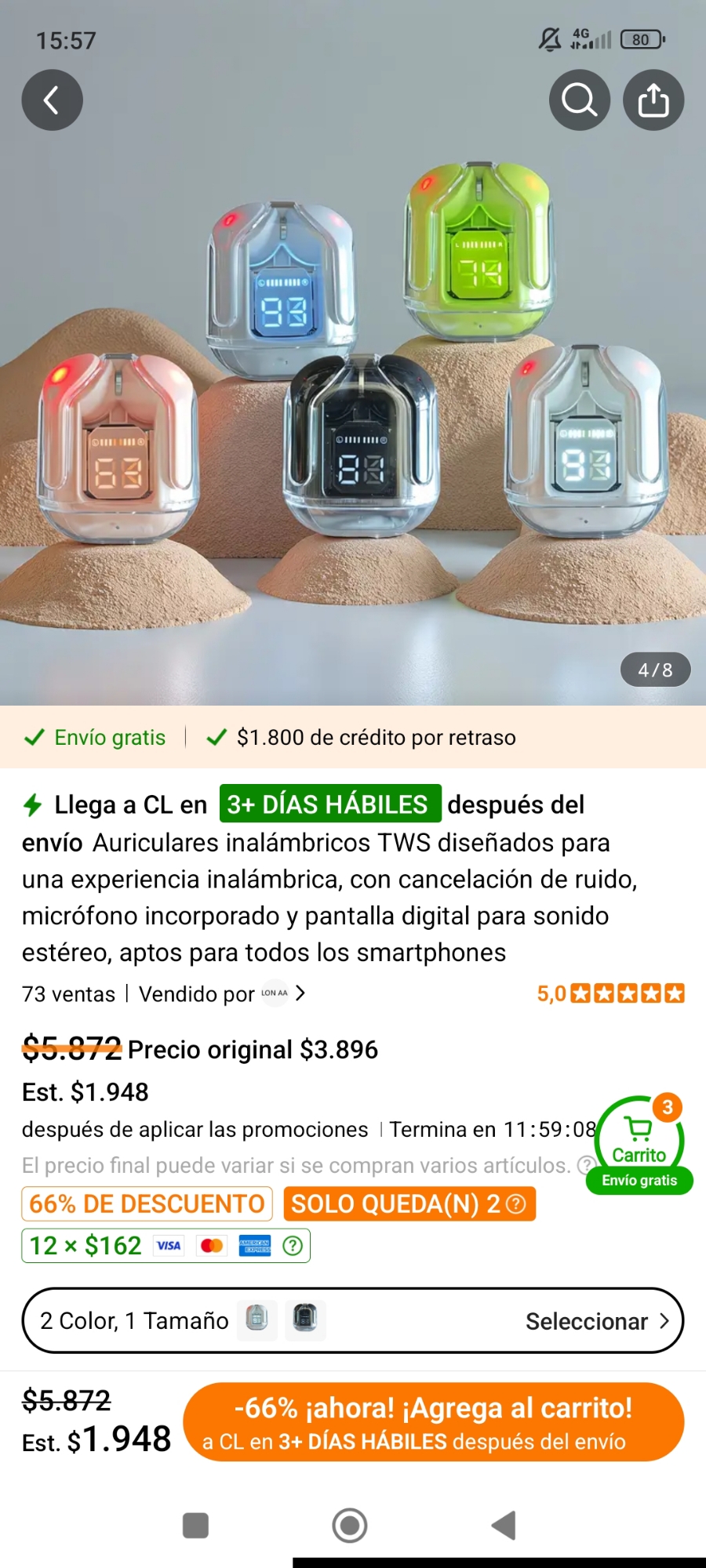Screen dimensions: 706x1568
Task: Go back using the top arrow
Action: point(52,100)
